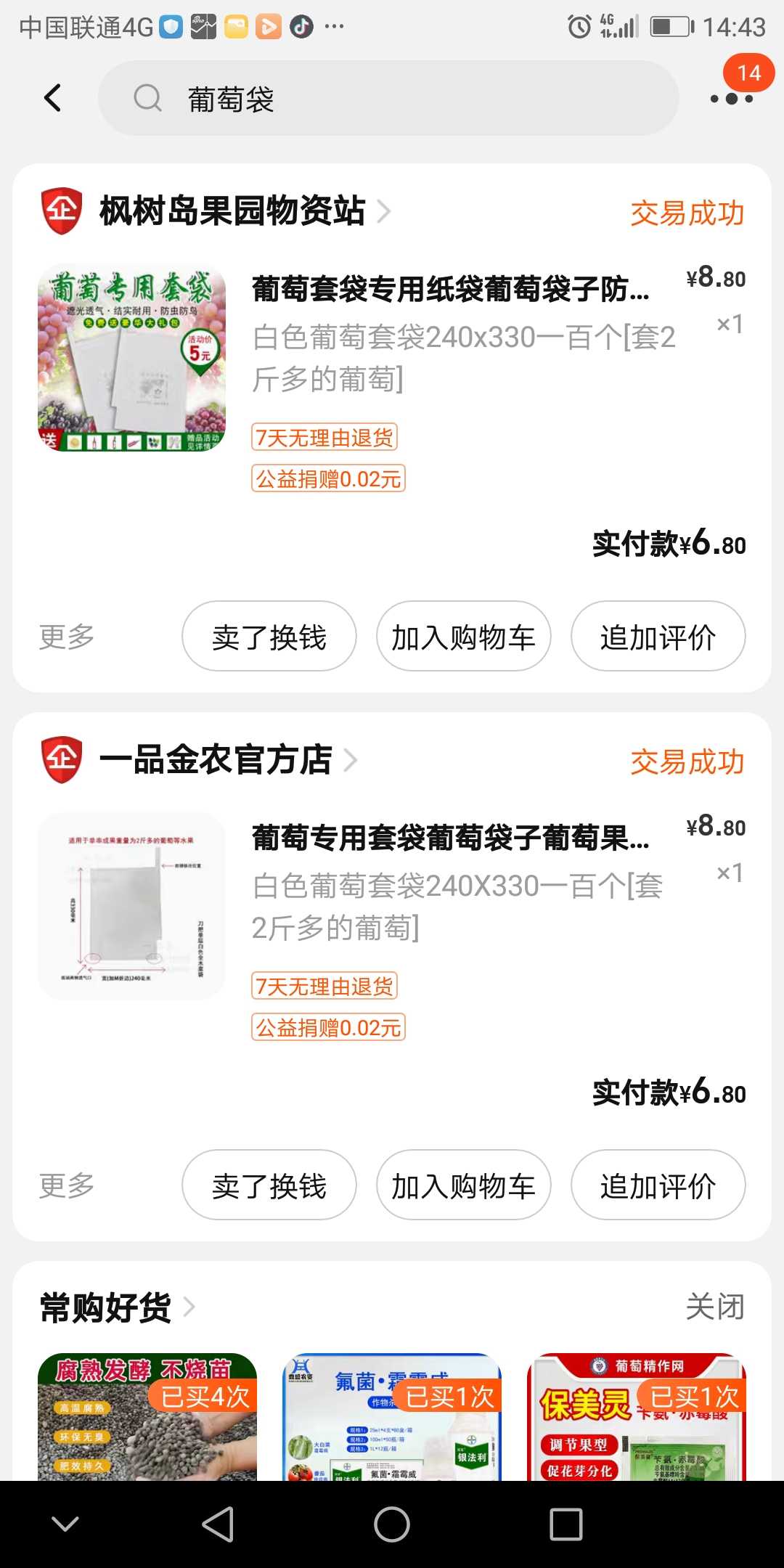This screenshot has height=1568, width=784.
Task: Add the 枫树岛果园物资站 item to cart
Action: (x=464, y=637)
